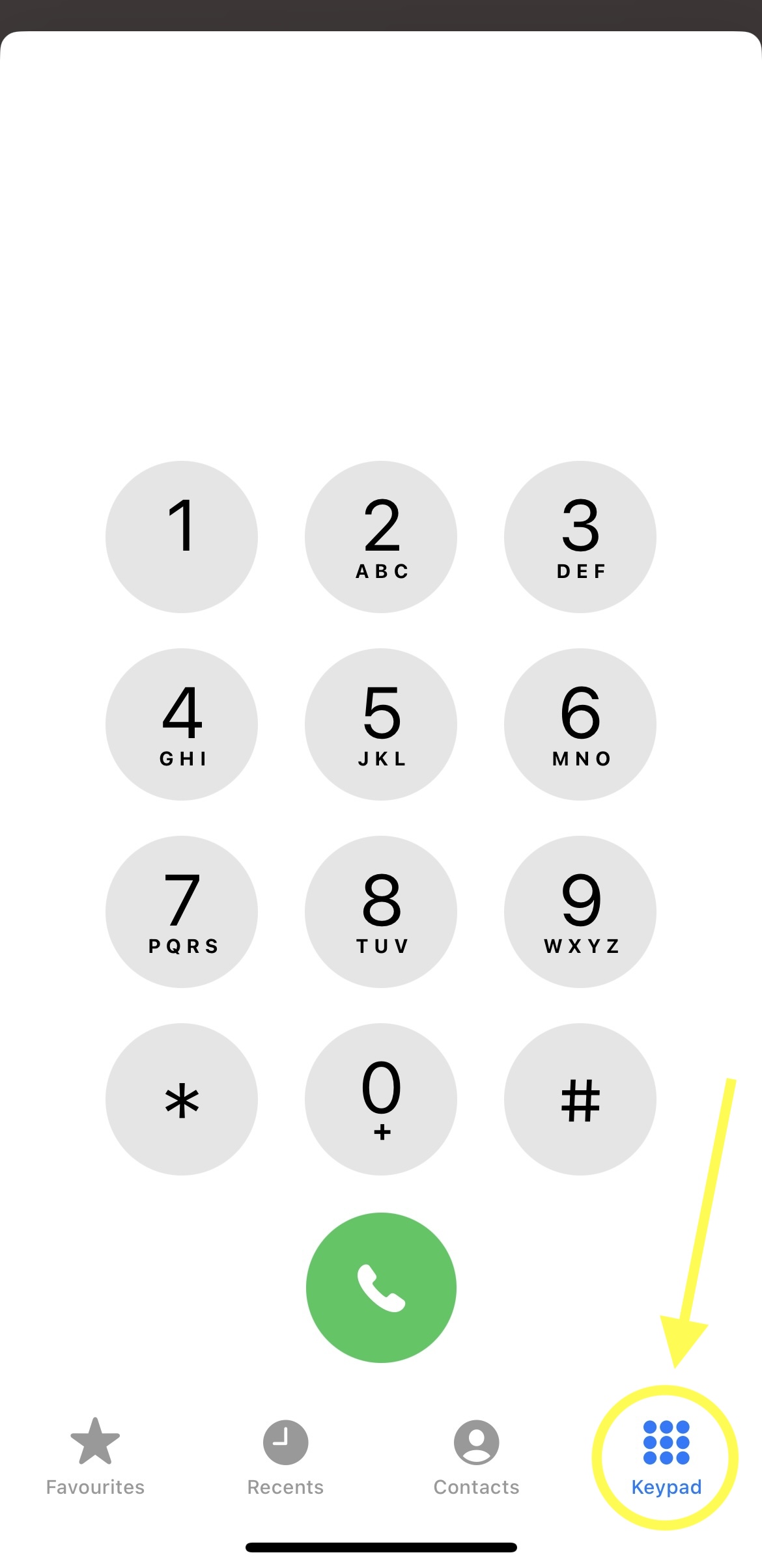Tap the 4 GHI key
Screen dimensions: 762x1568
pos(182,724)
